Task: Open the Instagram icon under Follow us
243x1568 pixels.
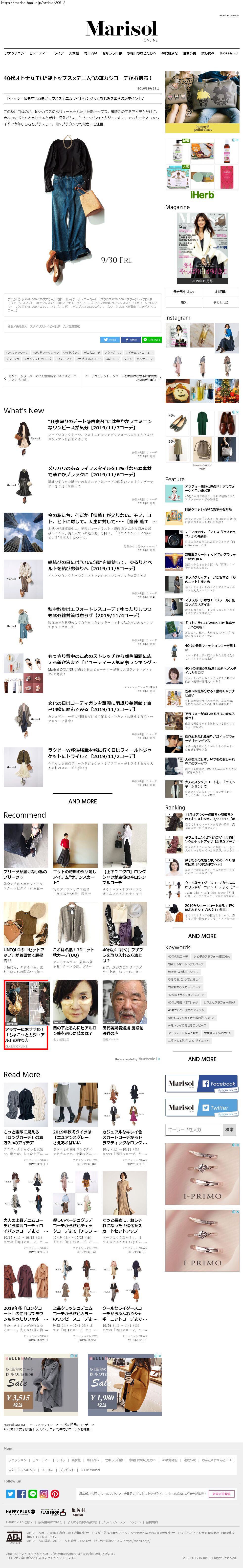Action: pos(44,1493)
